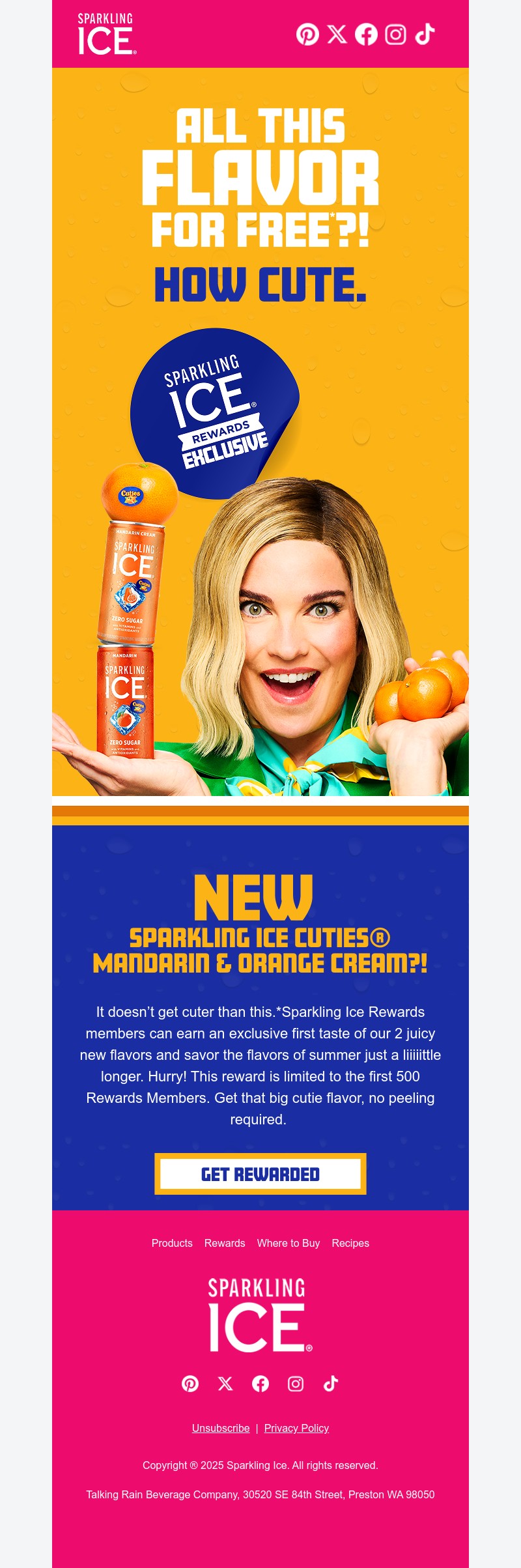Open TikTok from the header icon

click(425, 34)
